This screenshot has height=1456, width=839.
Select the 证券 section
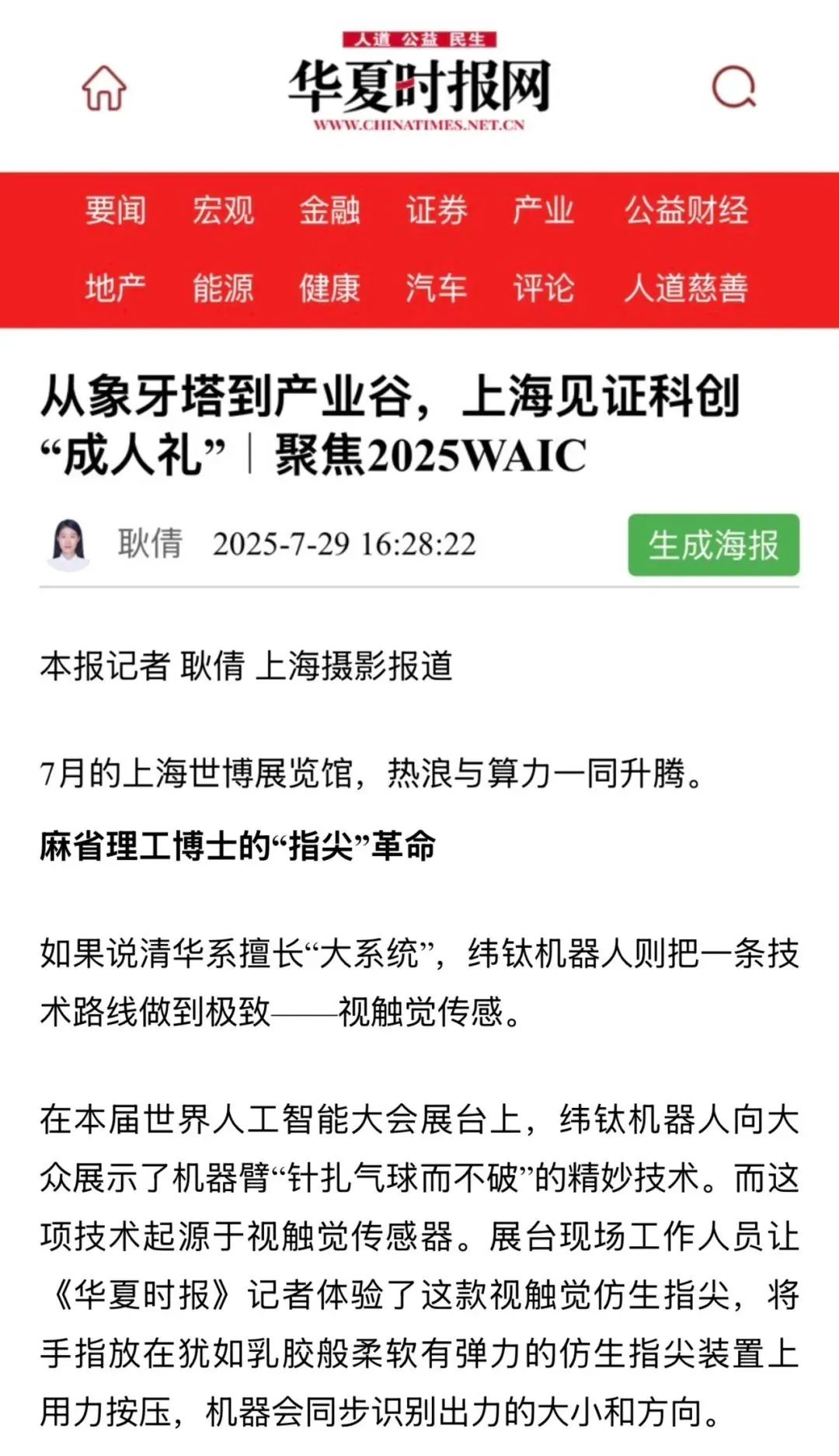pos(437,211)
